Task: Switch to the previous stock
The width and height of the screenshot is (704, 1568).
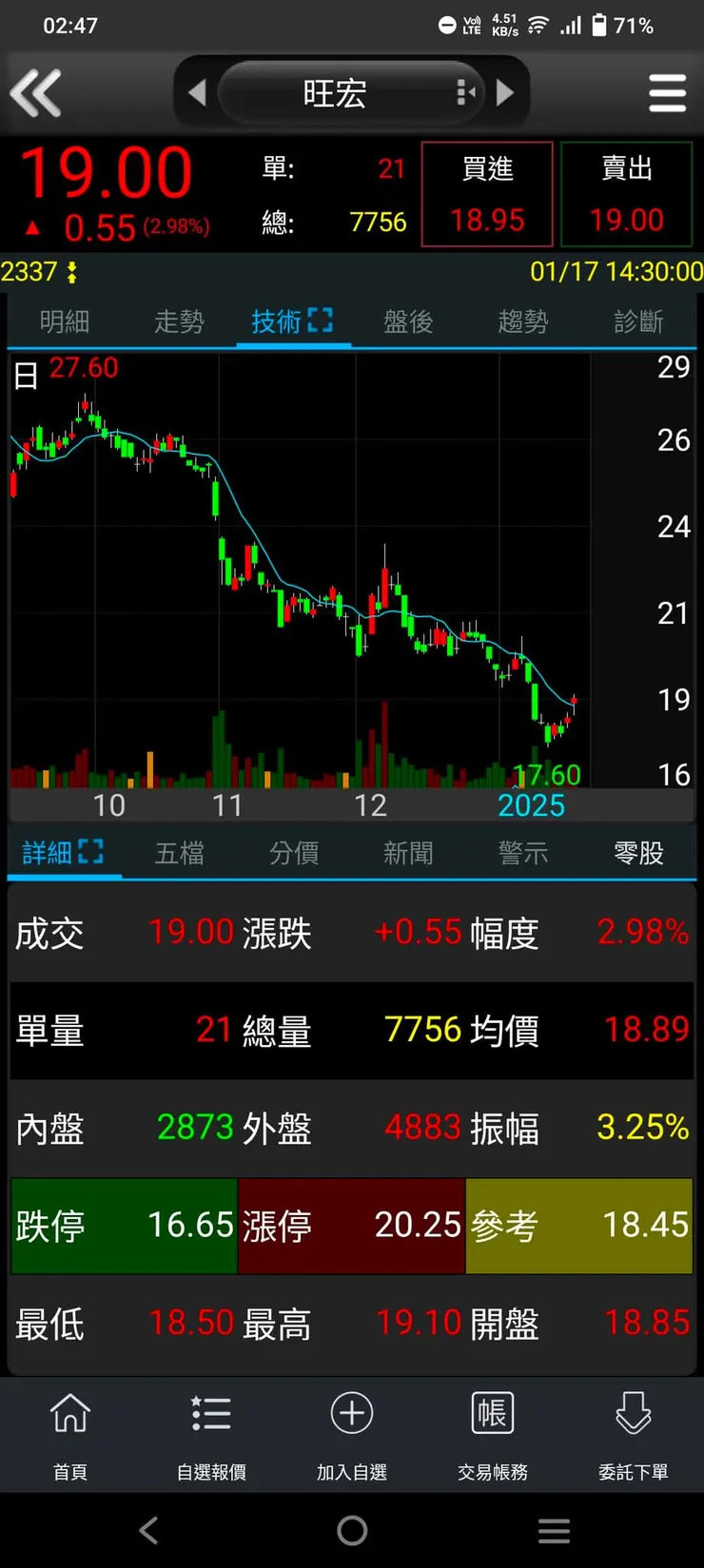Action: pos(197,93)
